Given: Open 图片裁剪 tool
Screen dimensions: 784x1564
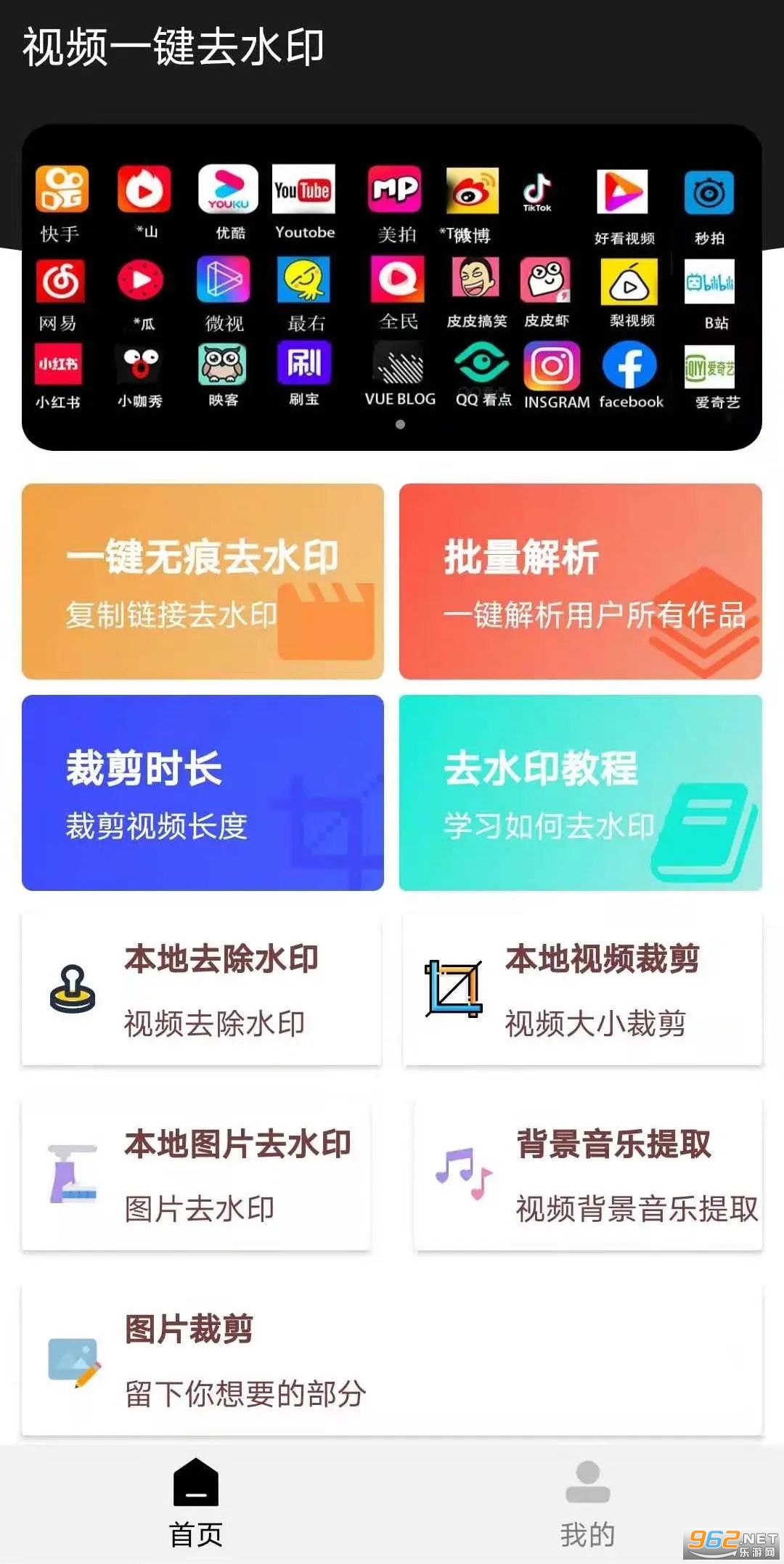Looking at the screenshot, I should pos(392,1359).
